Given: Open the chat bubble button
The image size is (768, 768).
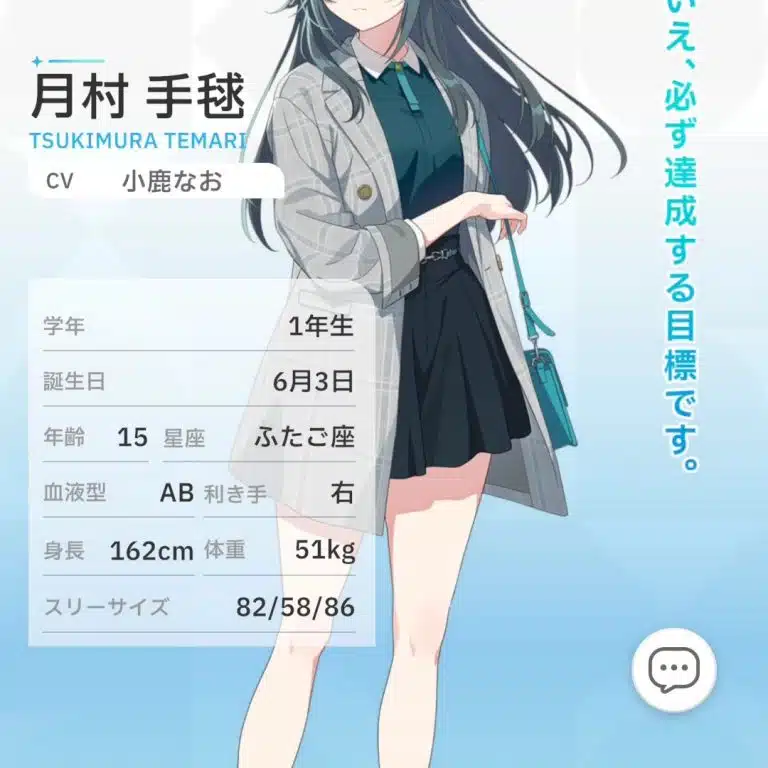Looking at the screenshot, I should tap(673, 670).
